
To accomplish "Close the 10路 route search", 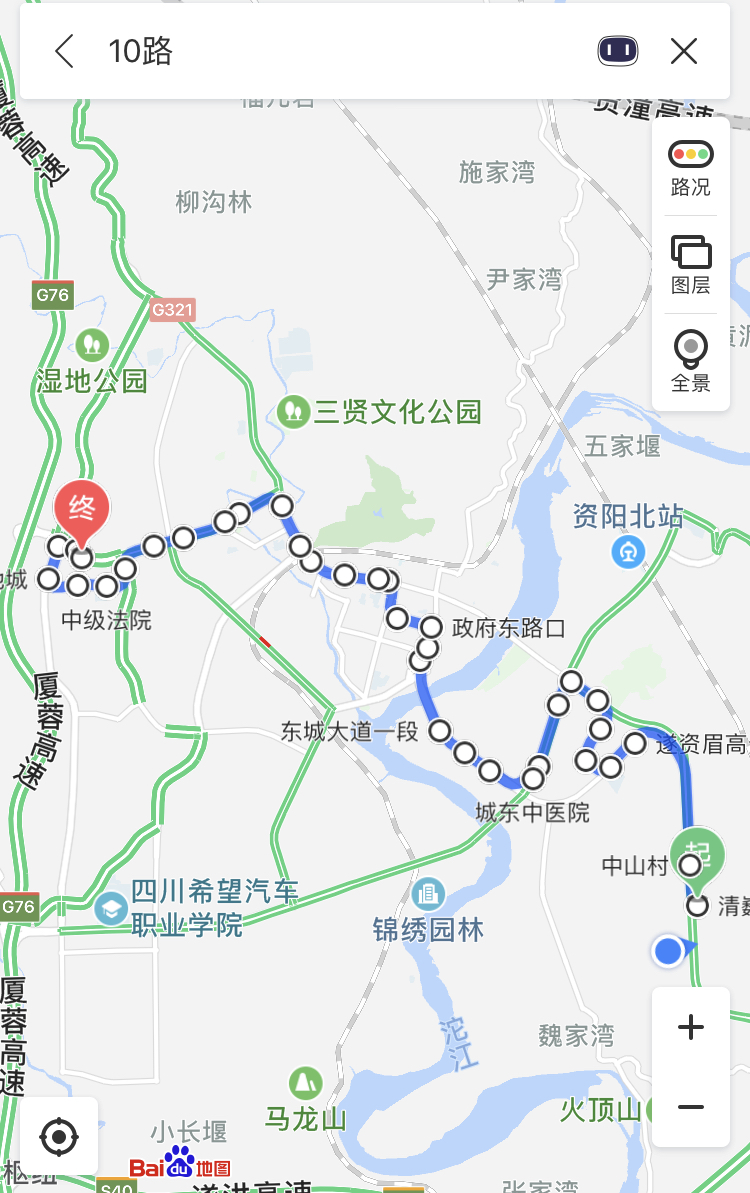I will pyautogui.click(x=684, y=51).
